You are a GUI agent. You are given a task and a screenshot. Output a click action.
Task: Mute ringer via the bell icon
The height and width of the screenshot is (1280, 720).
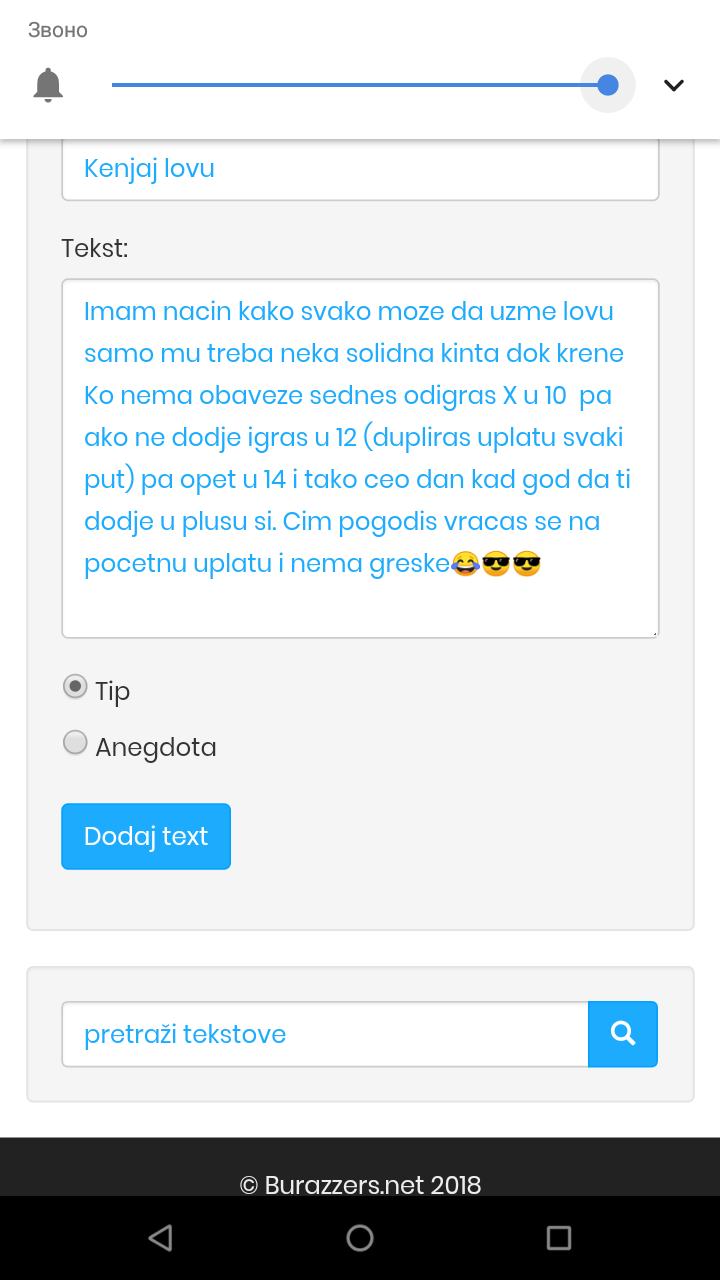pyautogui.click(x=48, y=85)
